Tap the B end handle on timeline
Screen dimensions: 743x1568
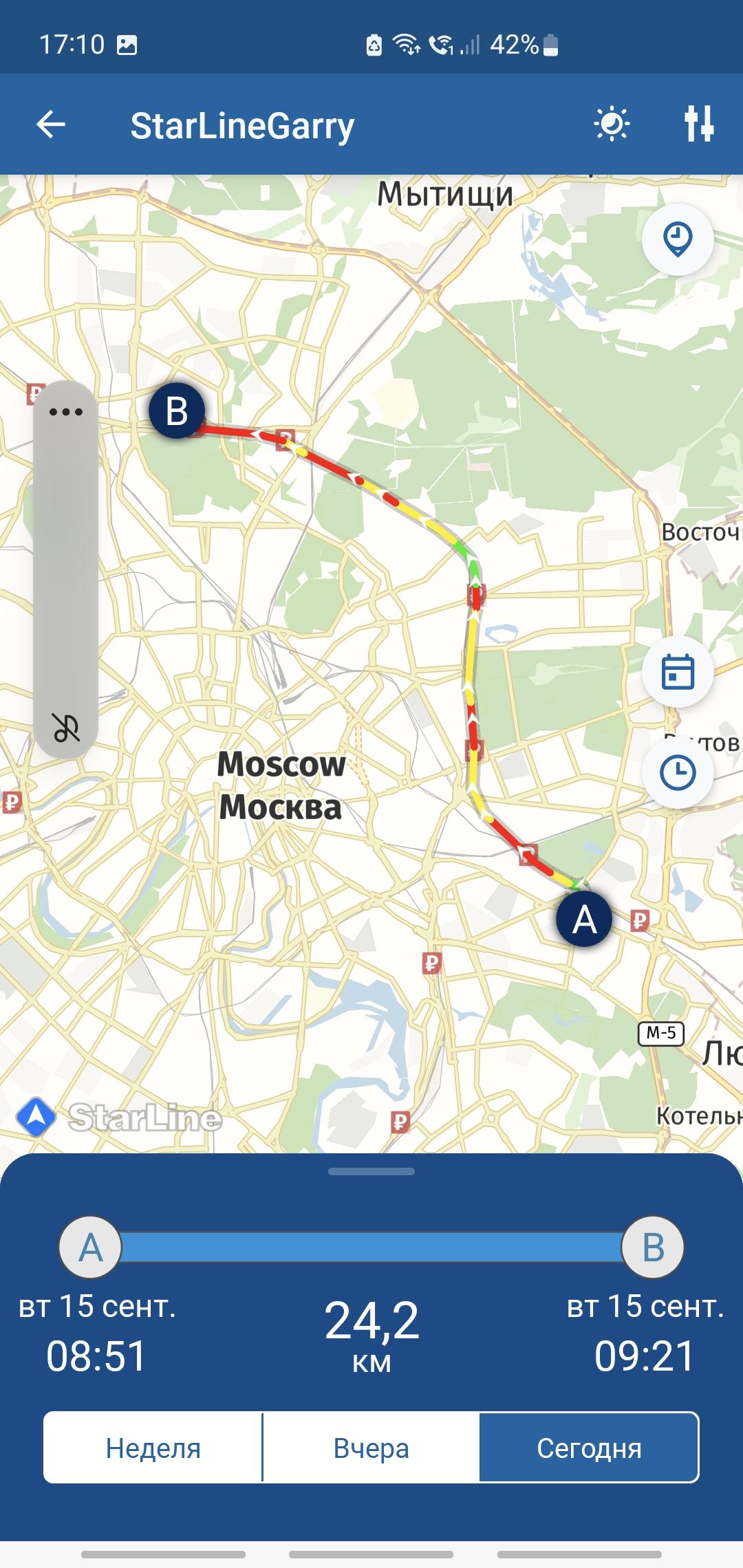pos(653,1248)
